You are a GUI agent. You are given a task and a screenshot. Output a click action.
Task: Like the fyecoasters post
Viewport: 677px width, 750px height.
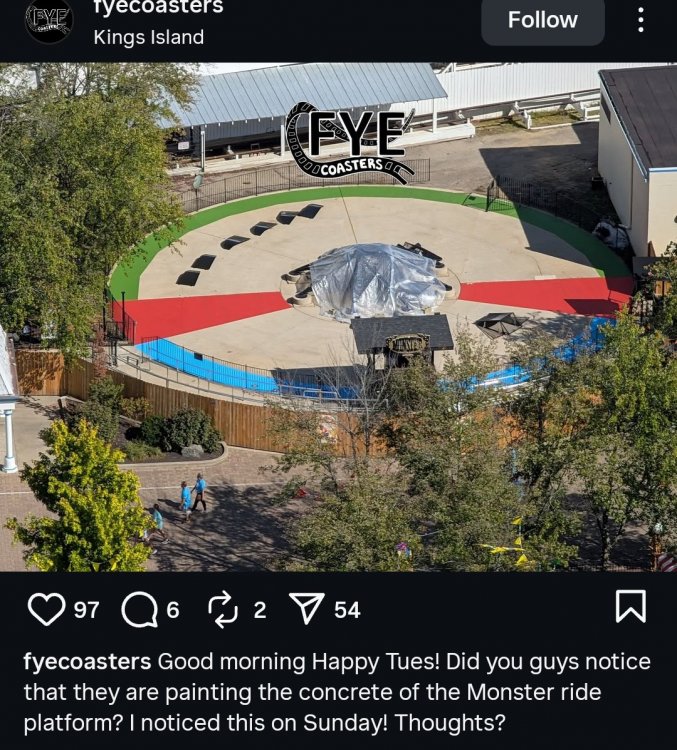pyautogui.click(x=46, y=609)
